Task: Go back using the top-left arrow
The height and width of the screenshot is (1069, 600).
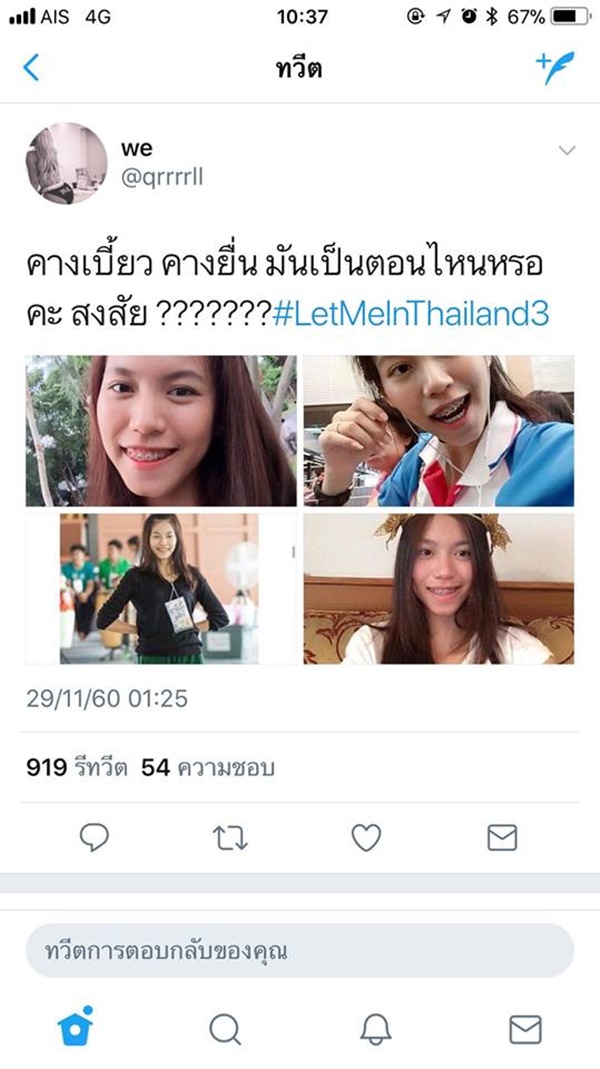Action: pos(31,67)
